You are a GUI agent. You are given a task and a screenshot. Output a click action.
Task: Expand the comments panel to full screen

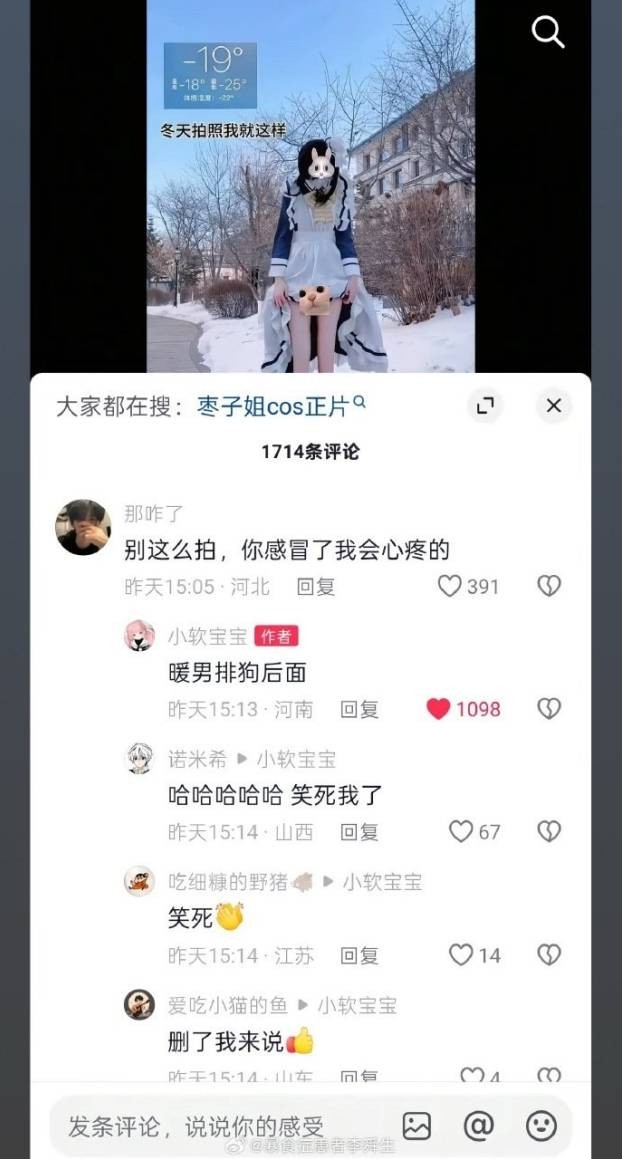point(485,405)
